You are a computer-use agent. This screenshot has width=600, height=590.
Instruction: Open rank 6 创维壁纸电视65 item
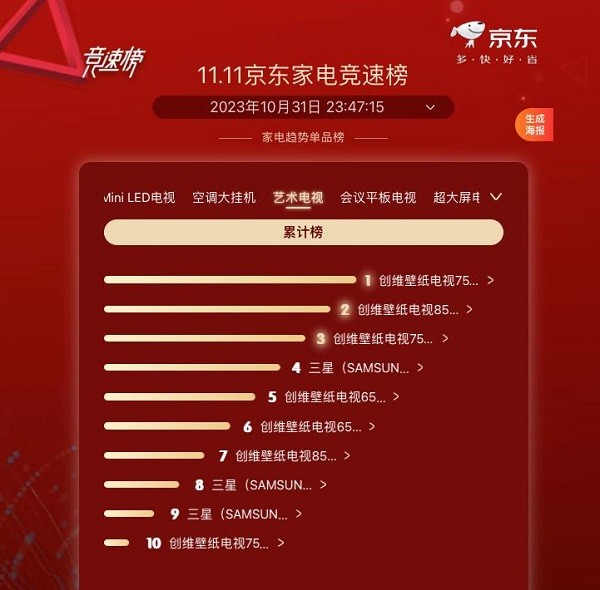(x=311, y=427)
